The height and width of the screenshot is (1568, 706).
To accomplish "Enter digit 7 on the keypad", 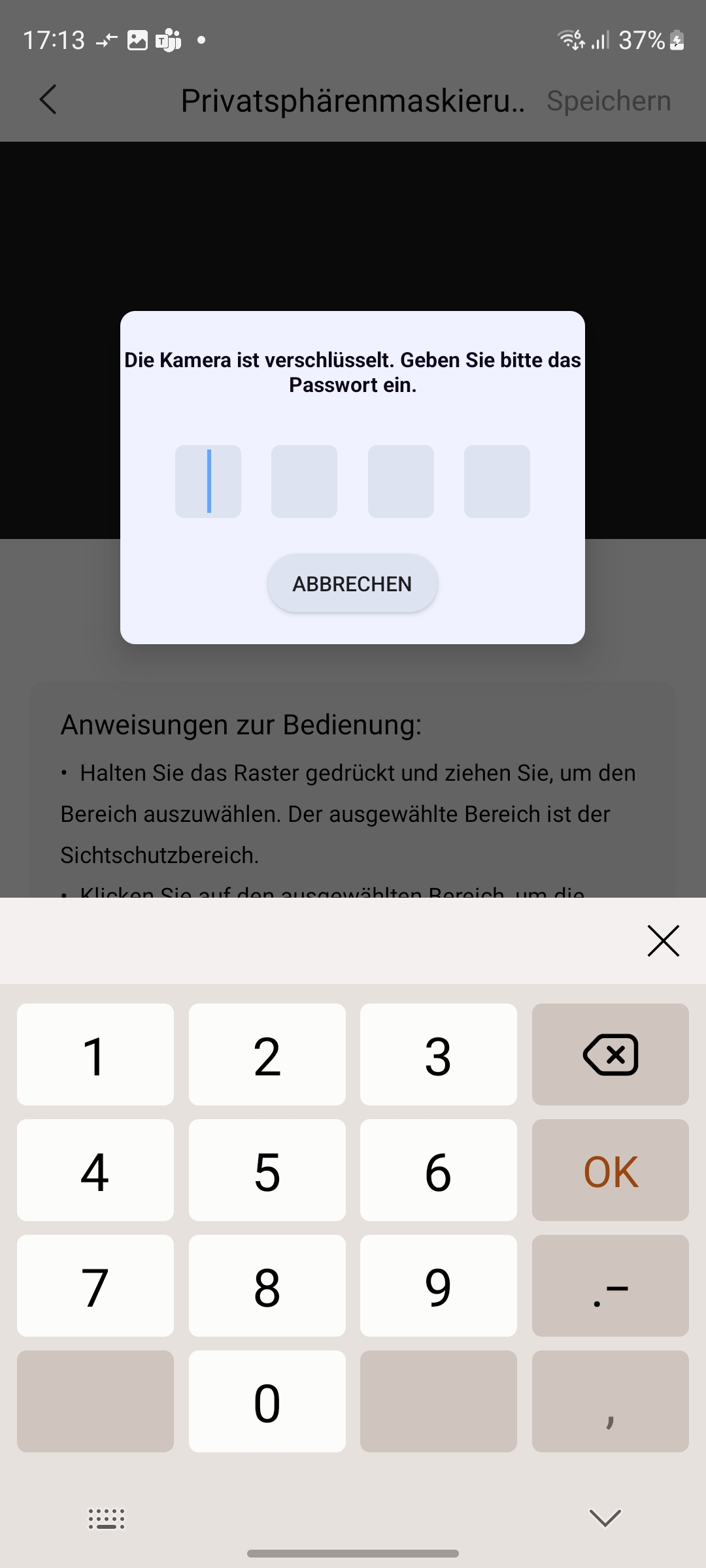I will (x=95, y=1286).
